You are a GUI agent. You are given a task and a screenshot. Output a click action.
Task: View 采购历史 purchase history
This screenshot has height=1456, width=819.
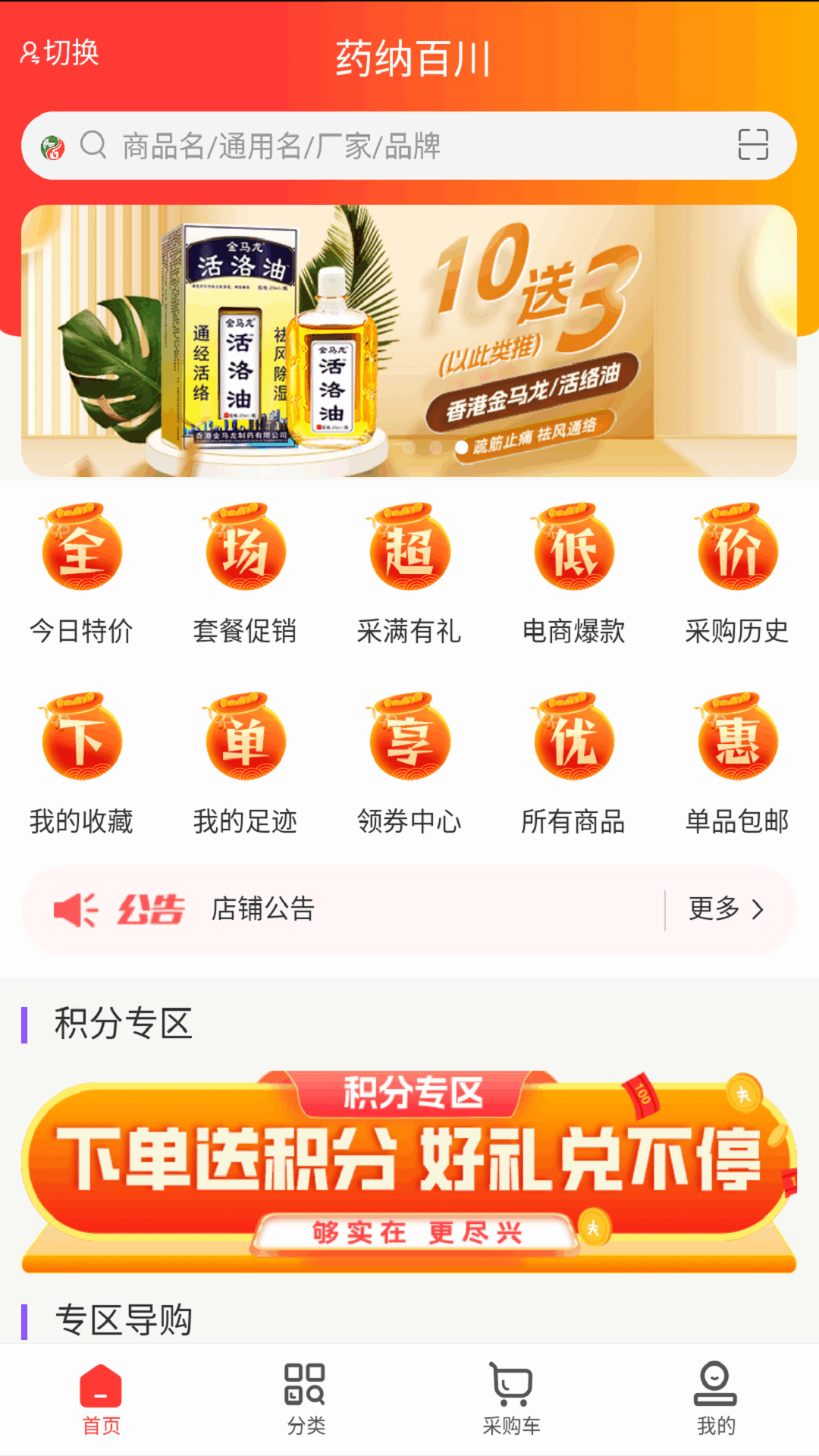point(736,576)
